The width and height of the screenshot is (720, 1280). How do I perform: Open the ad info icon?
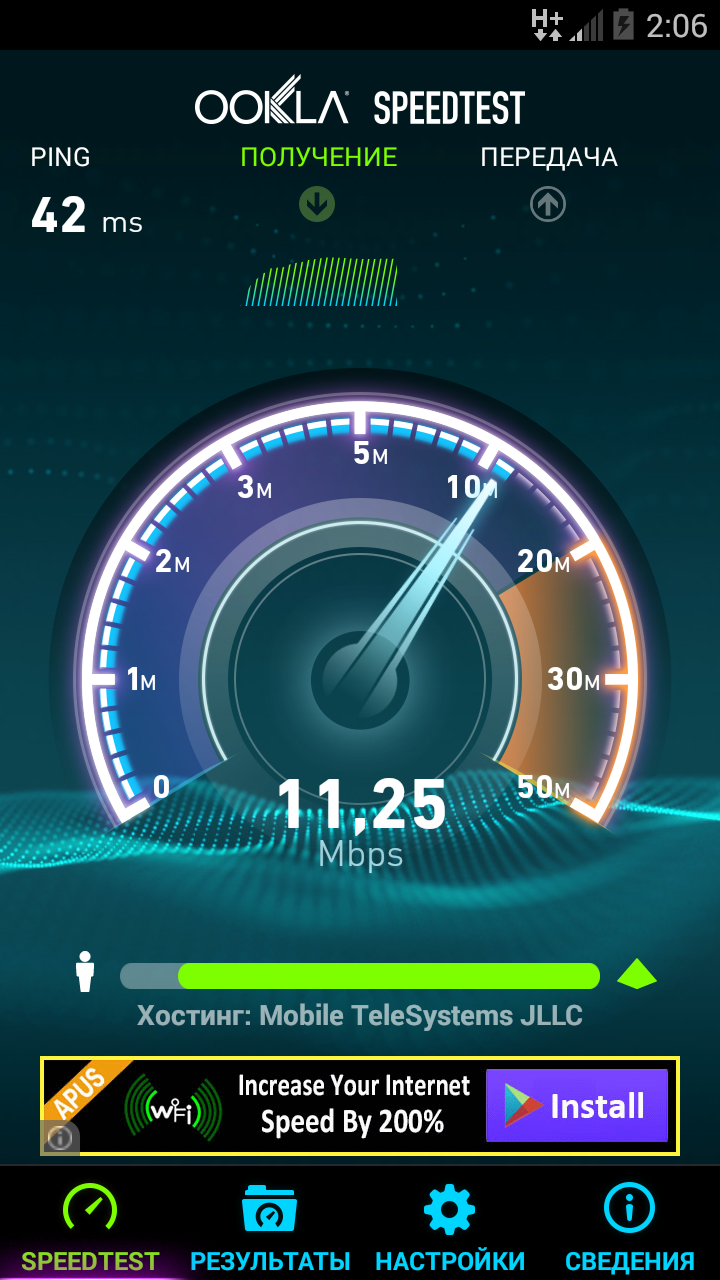click(x=59, y=1137)
